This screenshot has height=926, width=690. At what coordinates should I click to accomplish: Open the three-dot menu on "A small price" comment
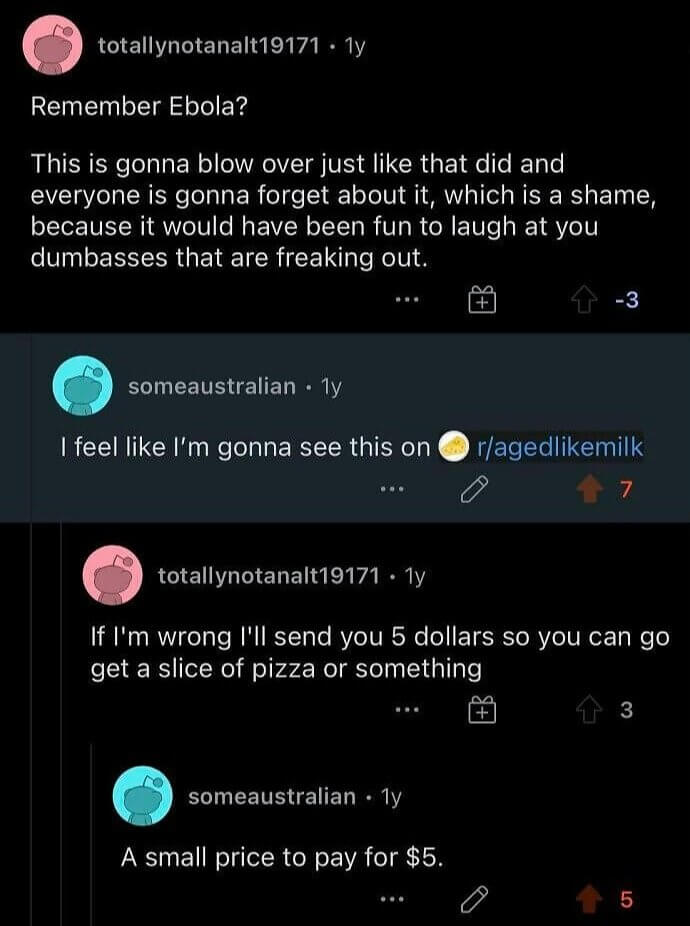click(398, 900)
